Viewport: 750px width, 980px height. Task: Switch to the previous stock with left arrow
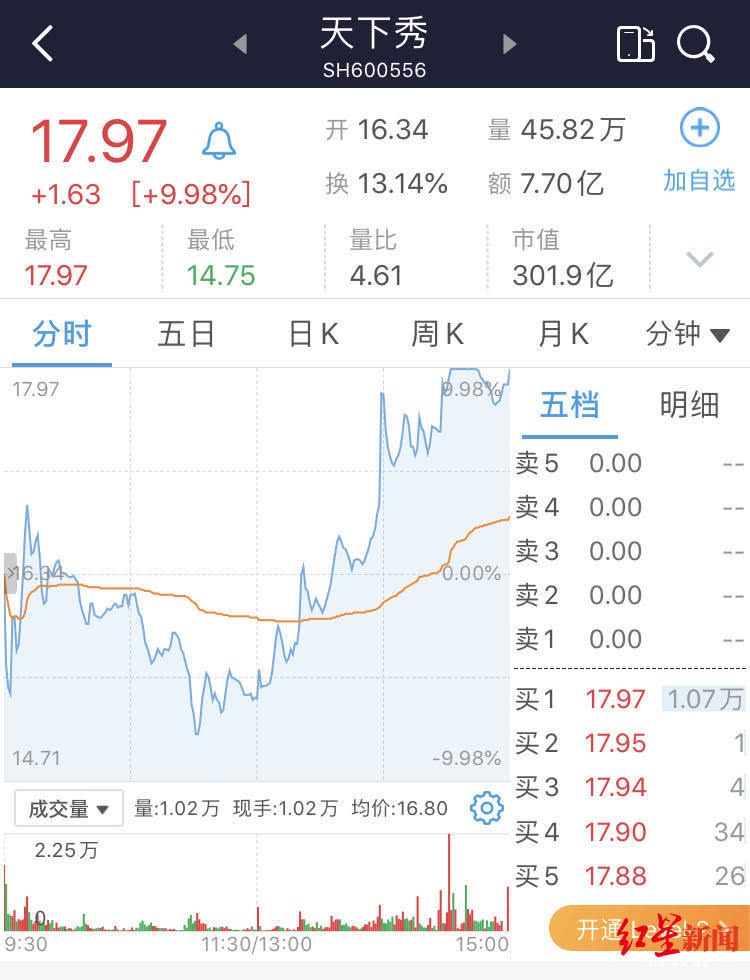coord(239,44)
